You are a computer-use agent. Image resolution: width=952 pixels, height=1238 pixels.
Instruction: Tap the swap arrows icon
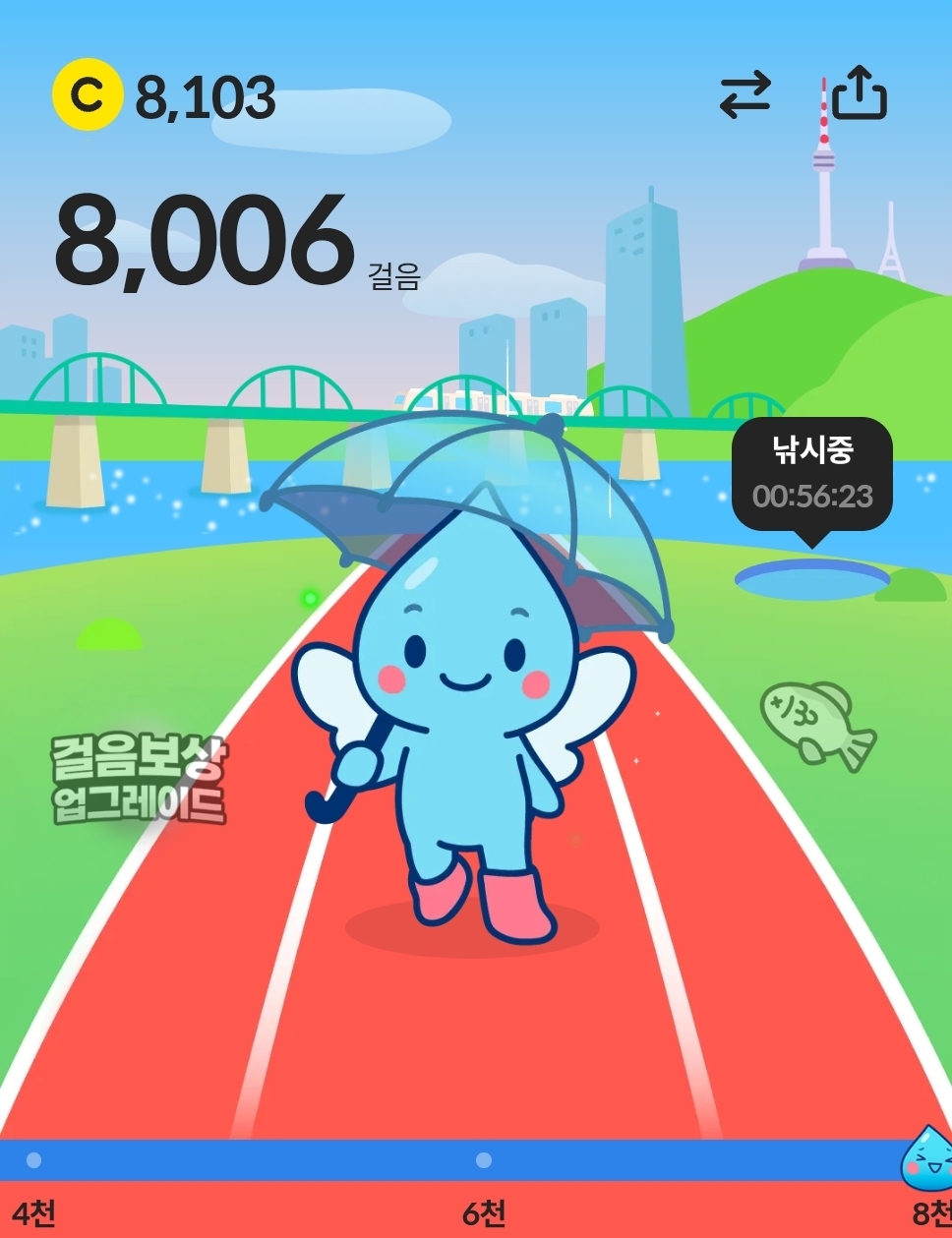coord(744,96)
